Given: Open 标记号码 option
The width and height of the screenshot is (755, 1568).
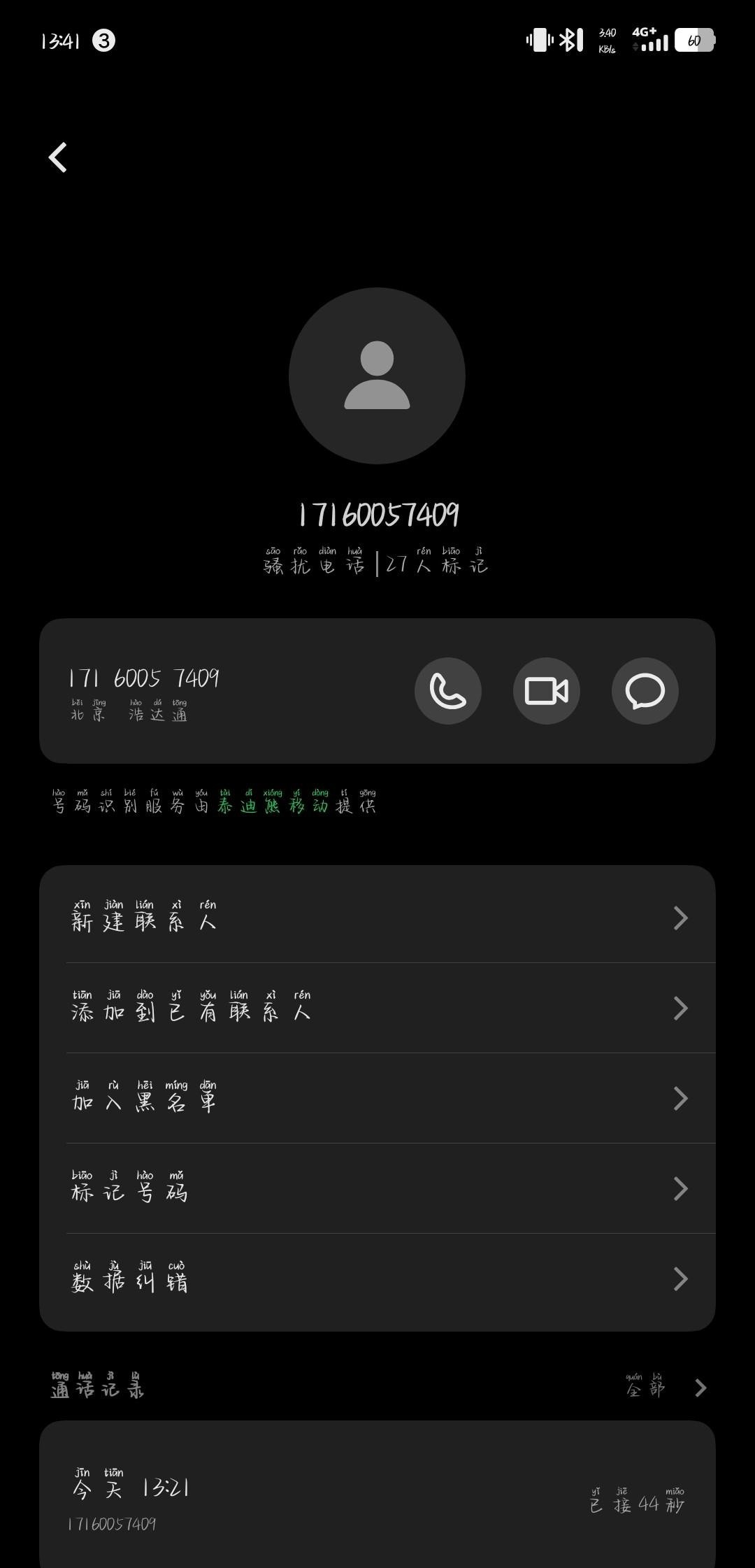Looking at the screenshot, I should [x=377, y=1188].
